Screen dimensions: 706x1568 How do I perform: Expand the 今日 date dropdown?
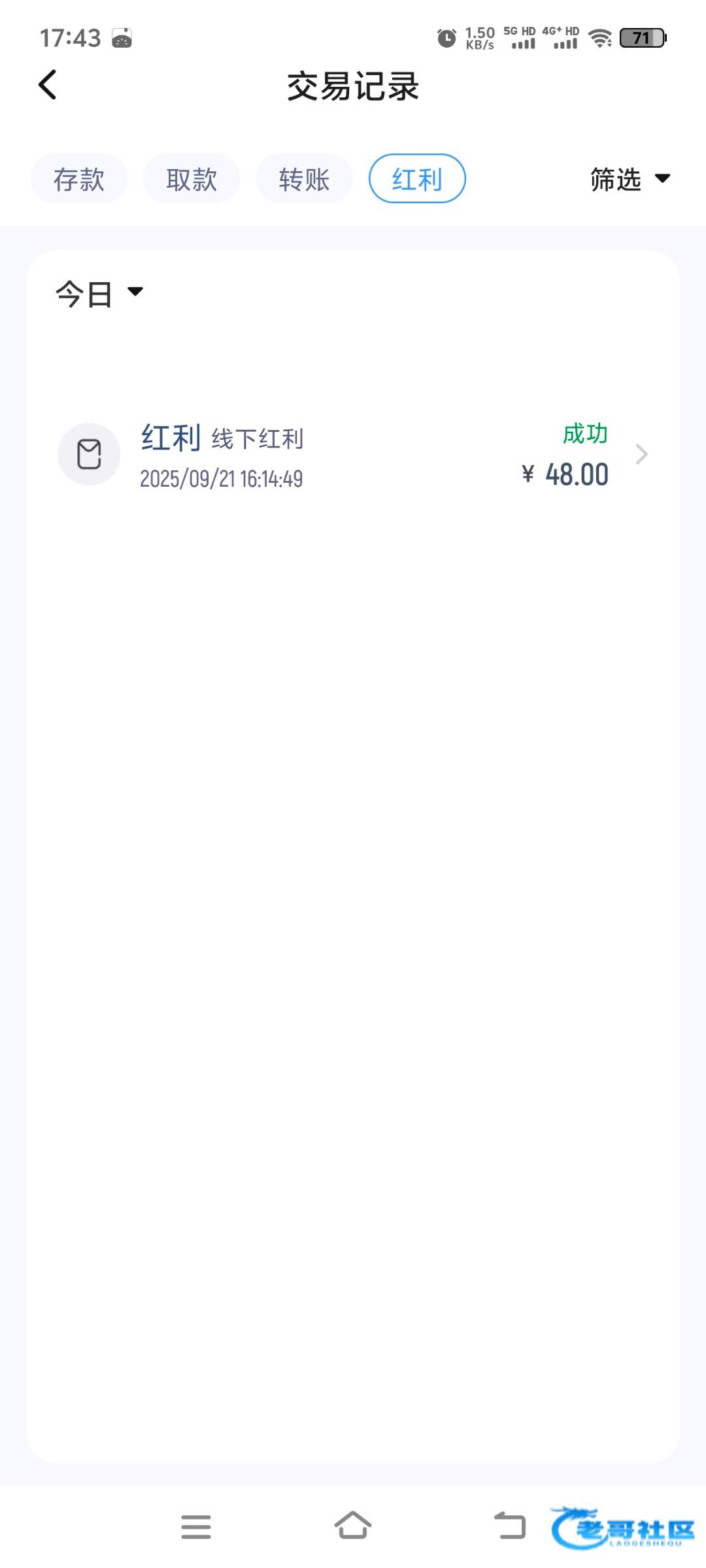pyautogui.click(x=99, y=293)
